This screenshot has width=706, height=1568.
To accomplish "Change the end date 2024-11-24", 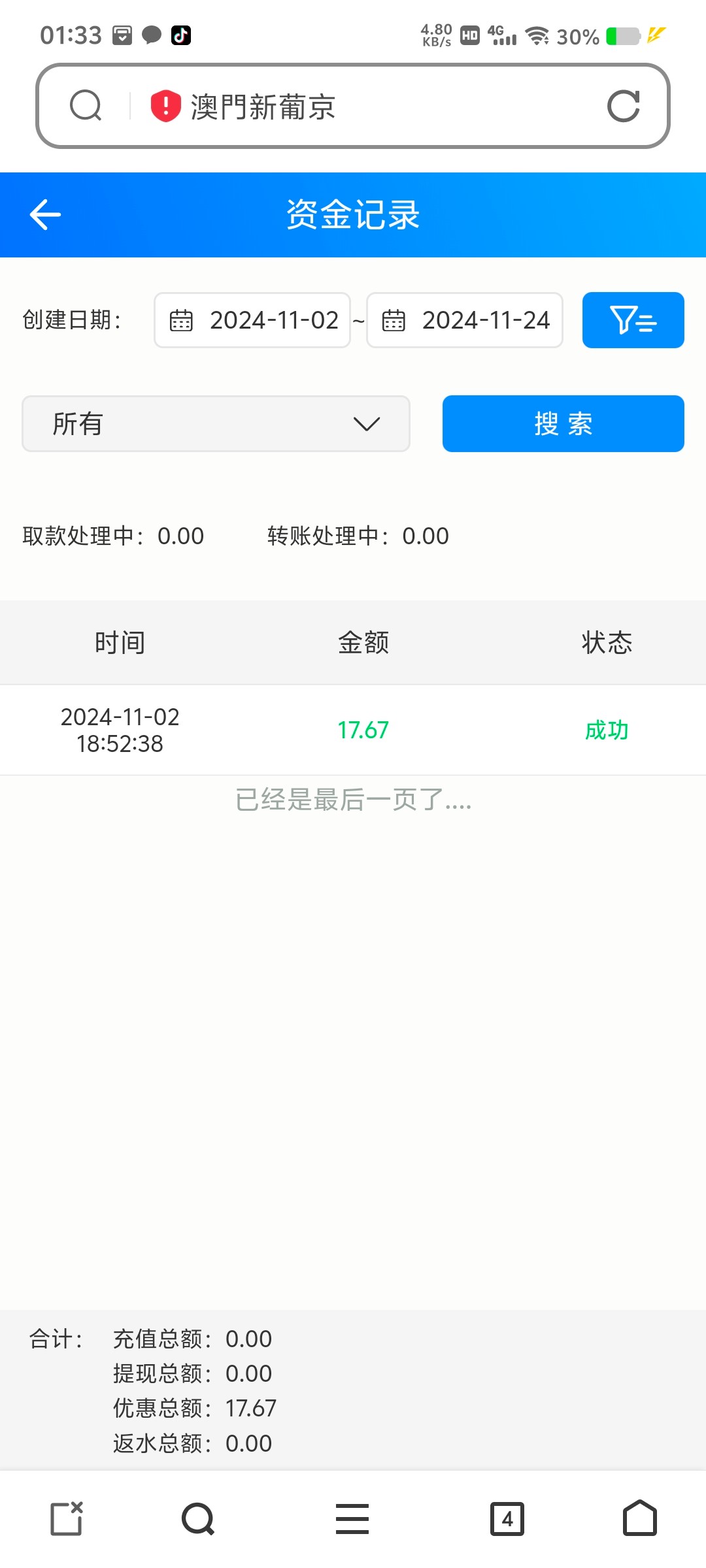I will tap(465, 320).
